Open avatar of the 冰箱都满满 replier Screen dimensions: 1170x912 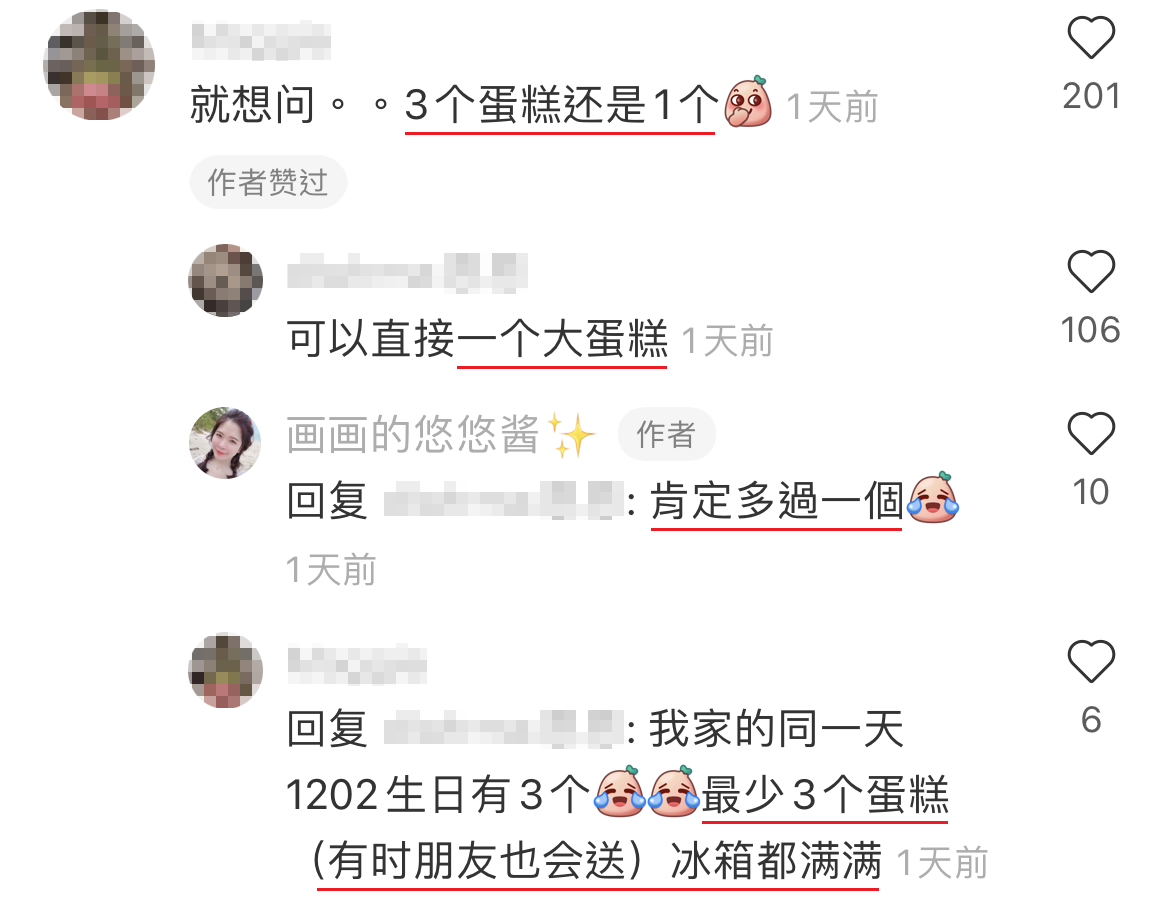pos(225,669)
